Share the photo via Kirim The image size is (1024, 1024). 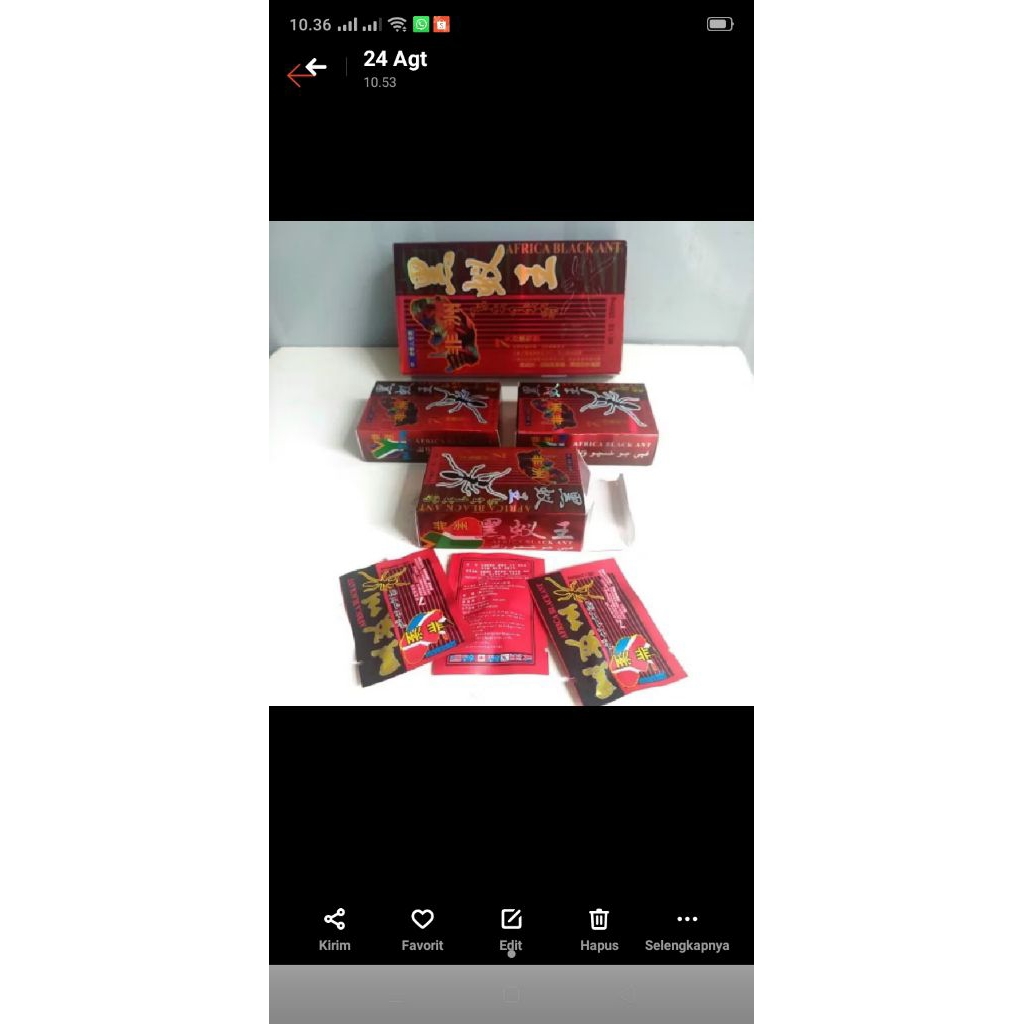click(335, 929)
